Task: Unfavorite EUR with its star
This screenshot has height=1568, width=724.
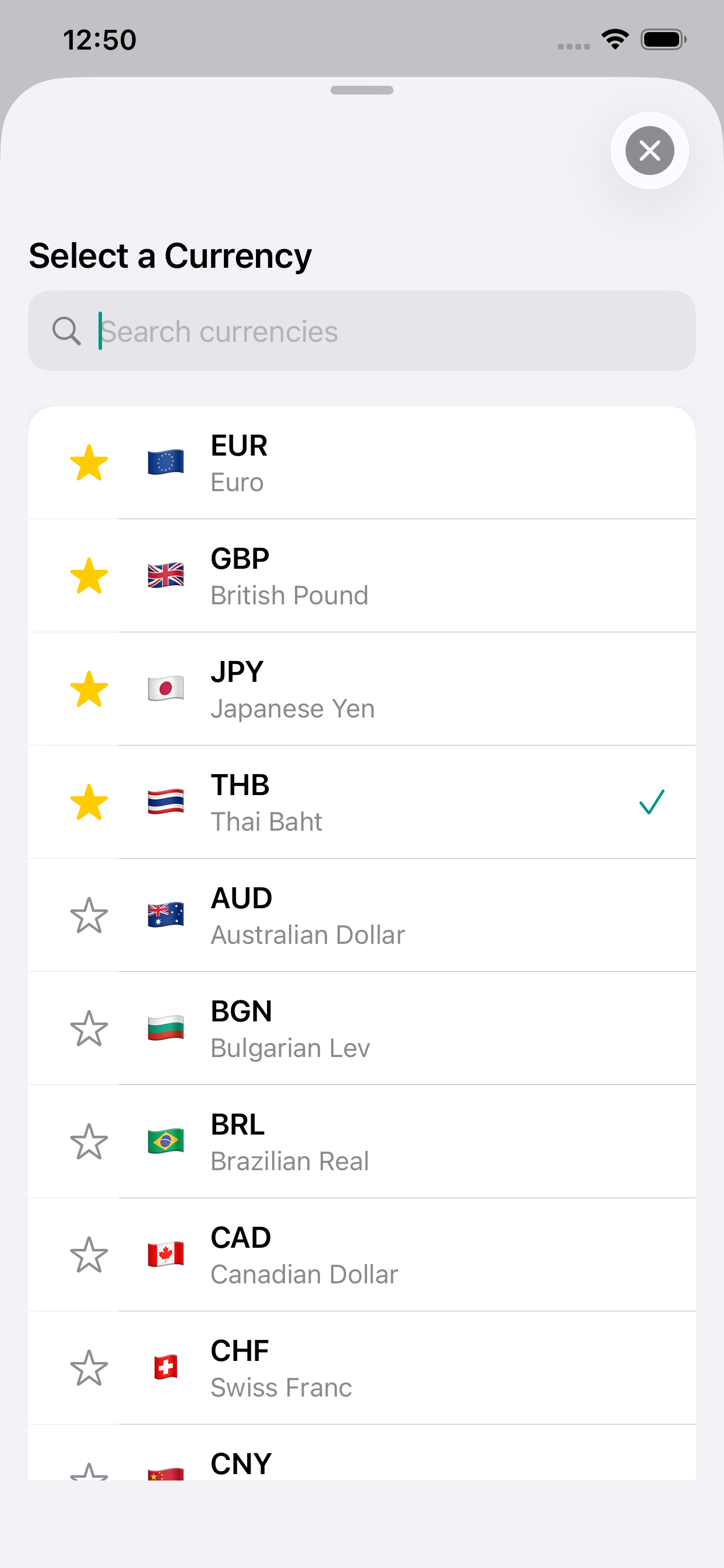Action: (x=89, y=463)
